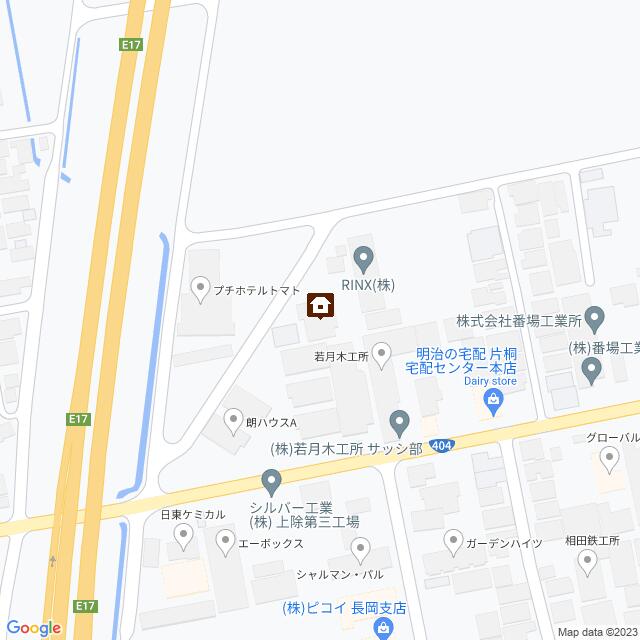Screen dimensions: 640x640
Task: Open the シルバー工業 上除第三工場 pin
Action: coord(271,485)
